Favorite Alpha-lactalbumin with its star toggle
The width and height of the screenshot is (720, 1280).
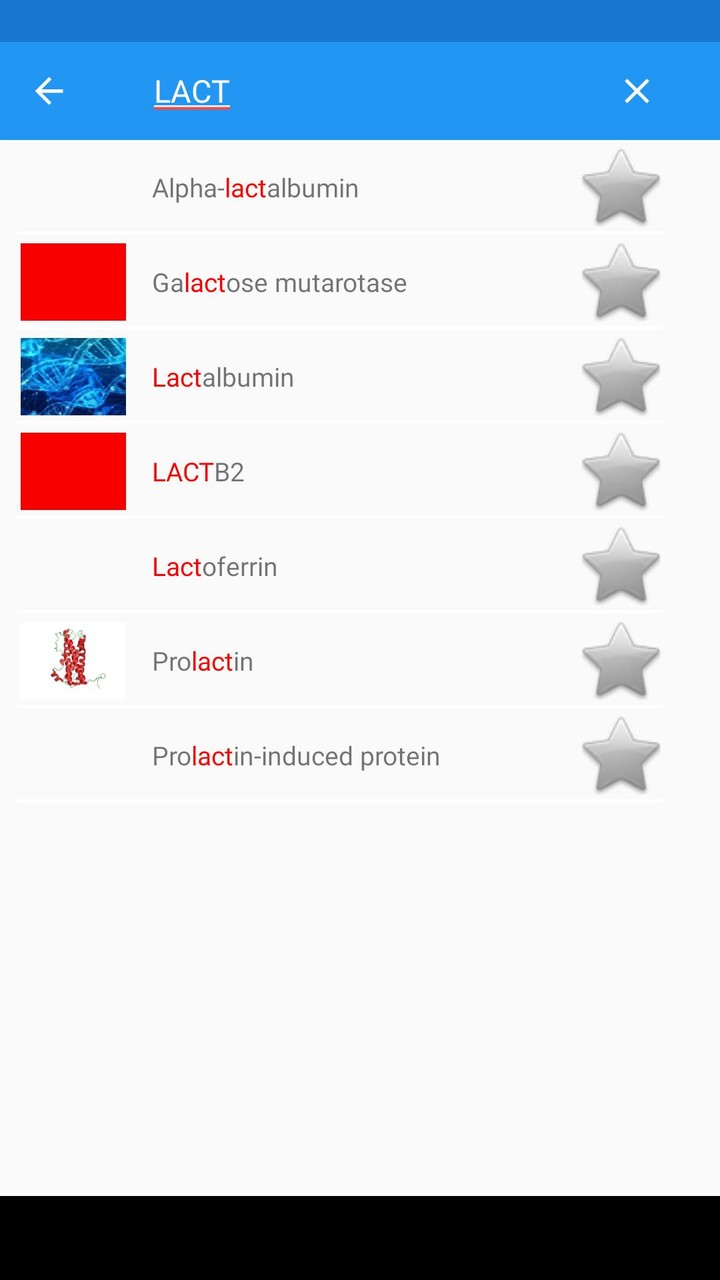pyautogui.click(x=620, y=187)
